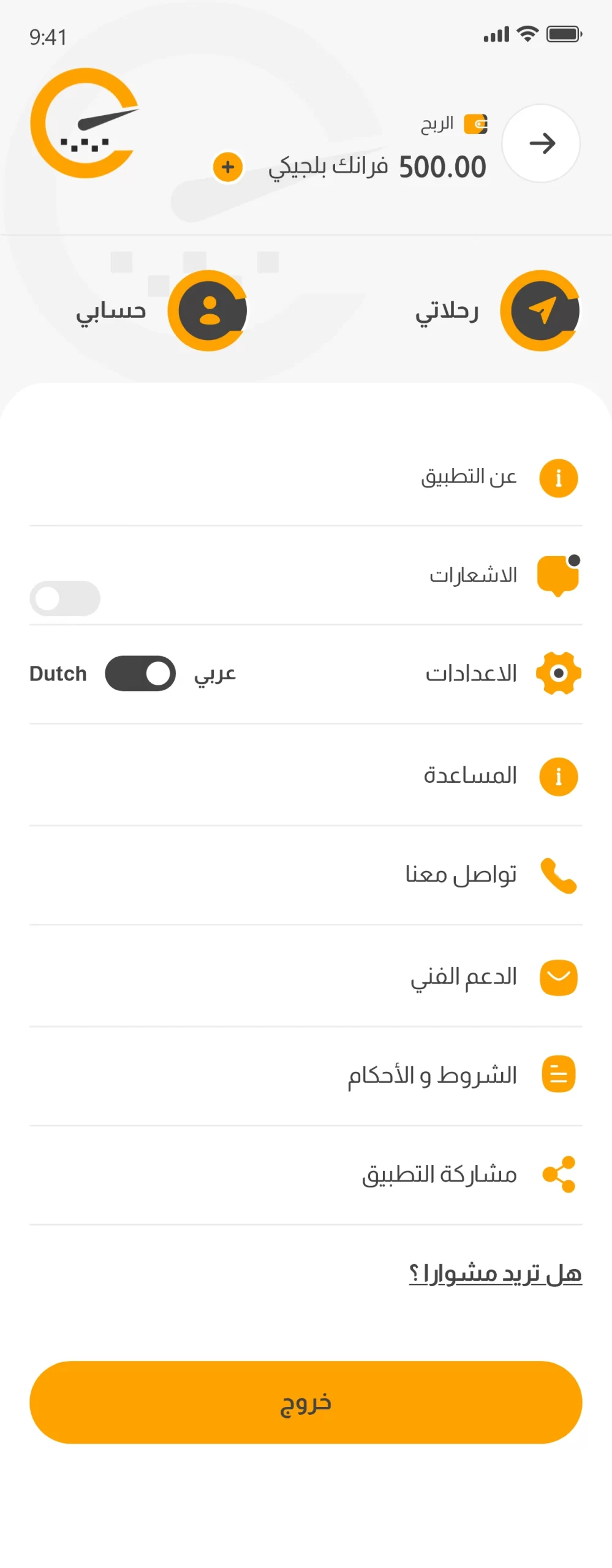This screenshot has height=1568, width=612.
Task: Tap the message icon beside الدعم الفني
Action: [558, 978]
